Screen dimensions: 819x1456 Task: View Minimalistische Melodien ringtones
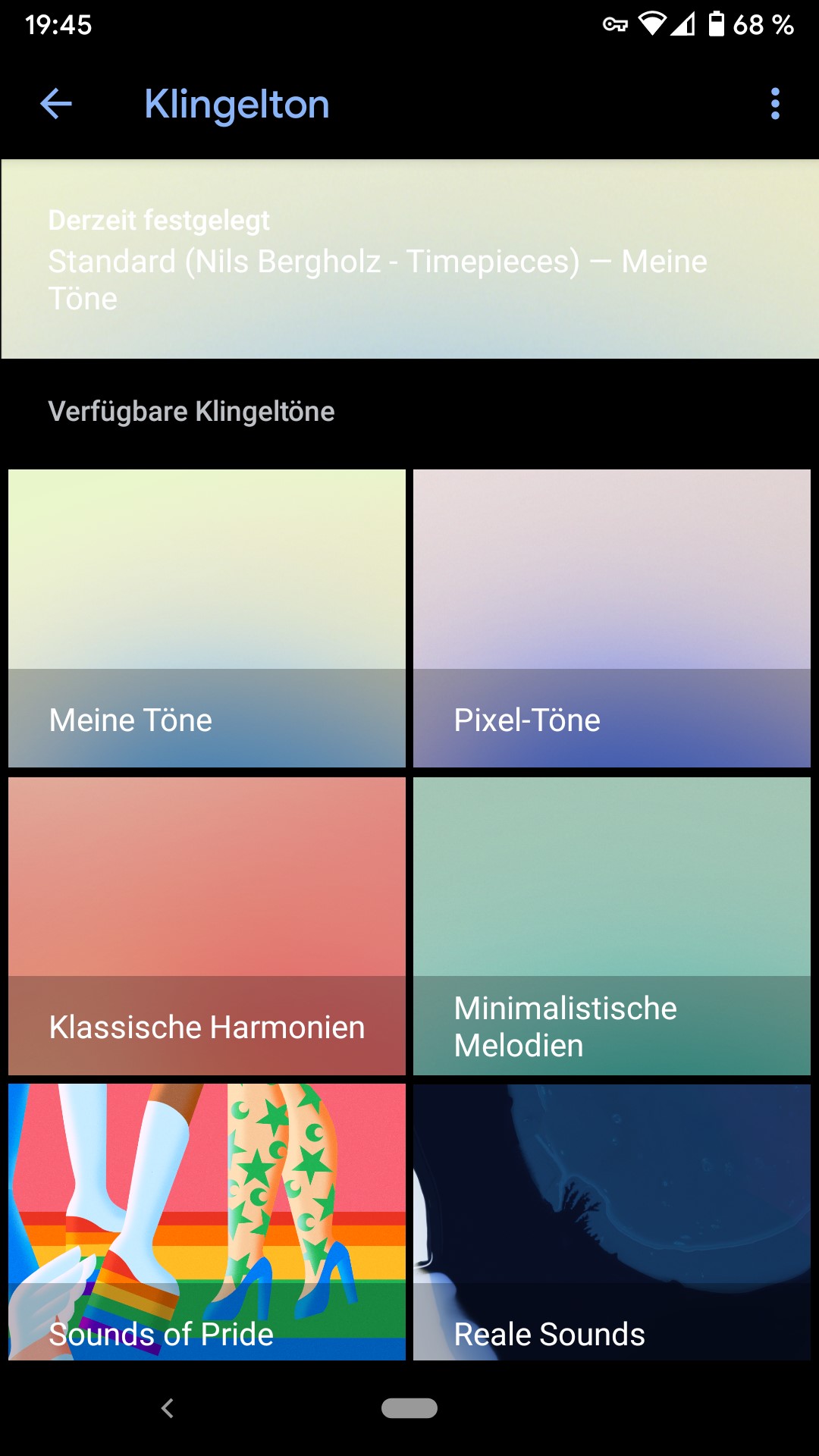[x=612, y=926]
